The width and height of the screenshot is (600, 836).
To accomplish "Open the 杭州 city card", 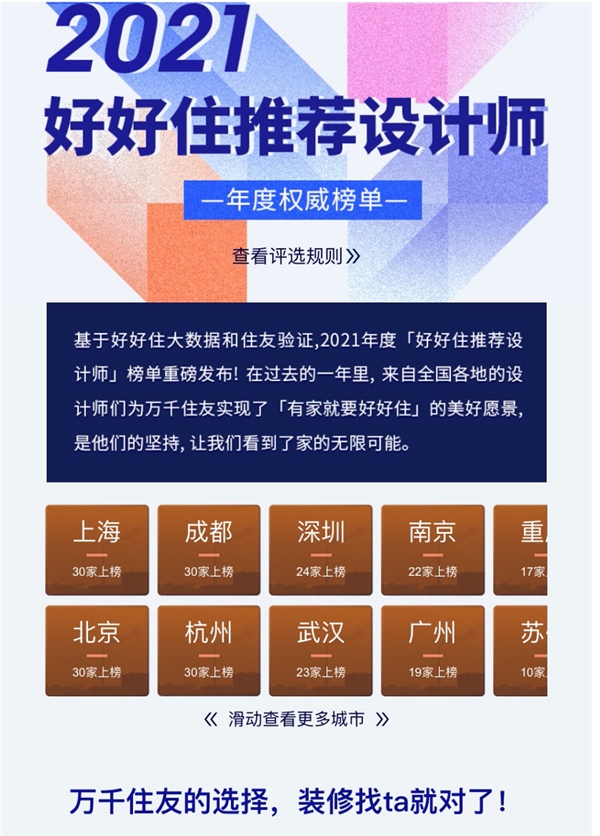I will pyautogui.click(x=209, y=650).
